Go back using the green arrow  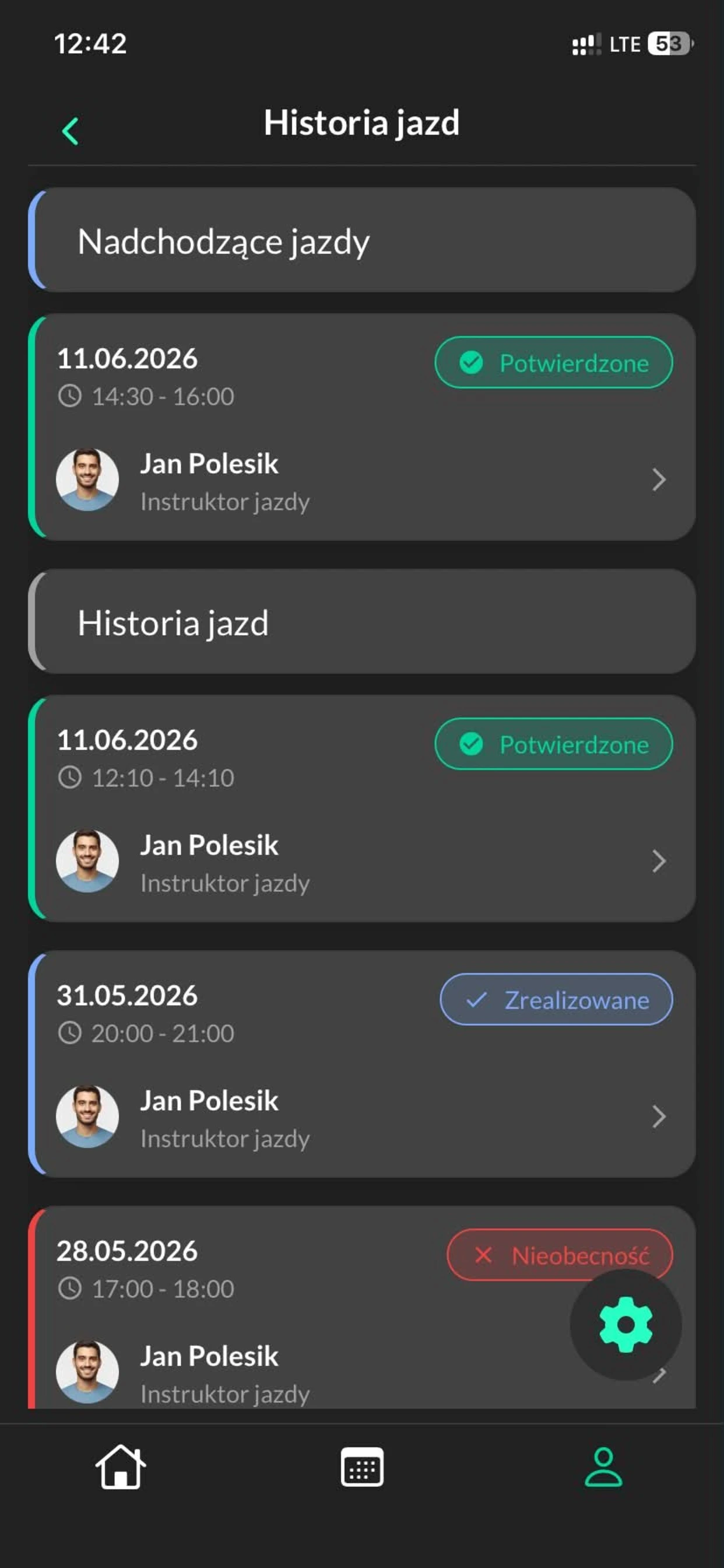click(71, 131)
